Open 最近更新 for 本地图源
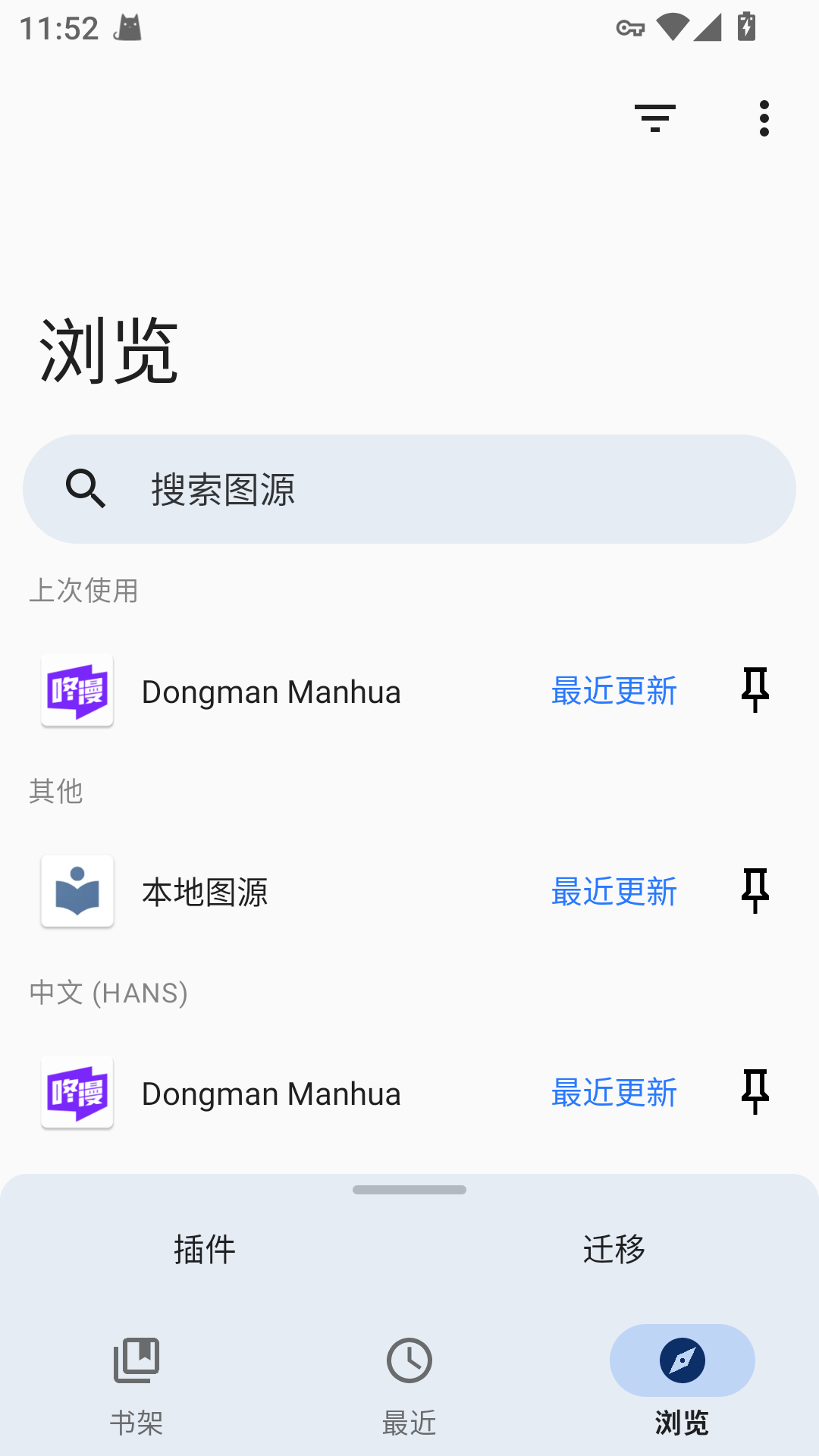The width and height of the screenshot is (819, 1456). click(613, 892)
